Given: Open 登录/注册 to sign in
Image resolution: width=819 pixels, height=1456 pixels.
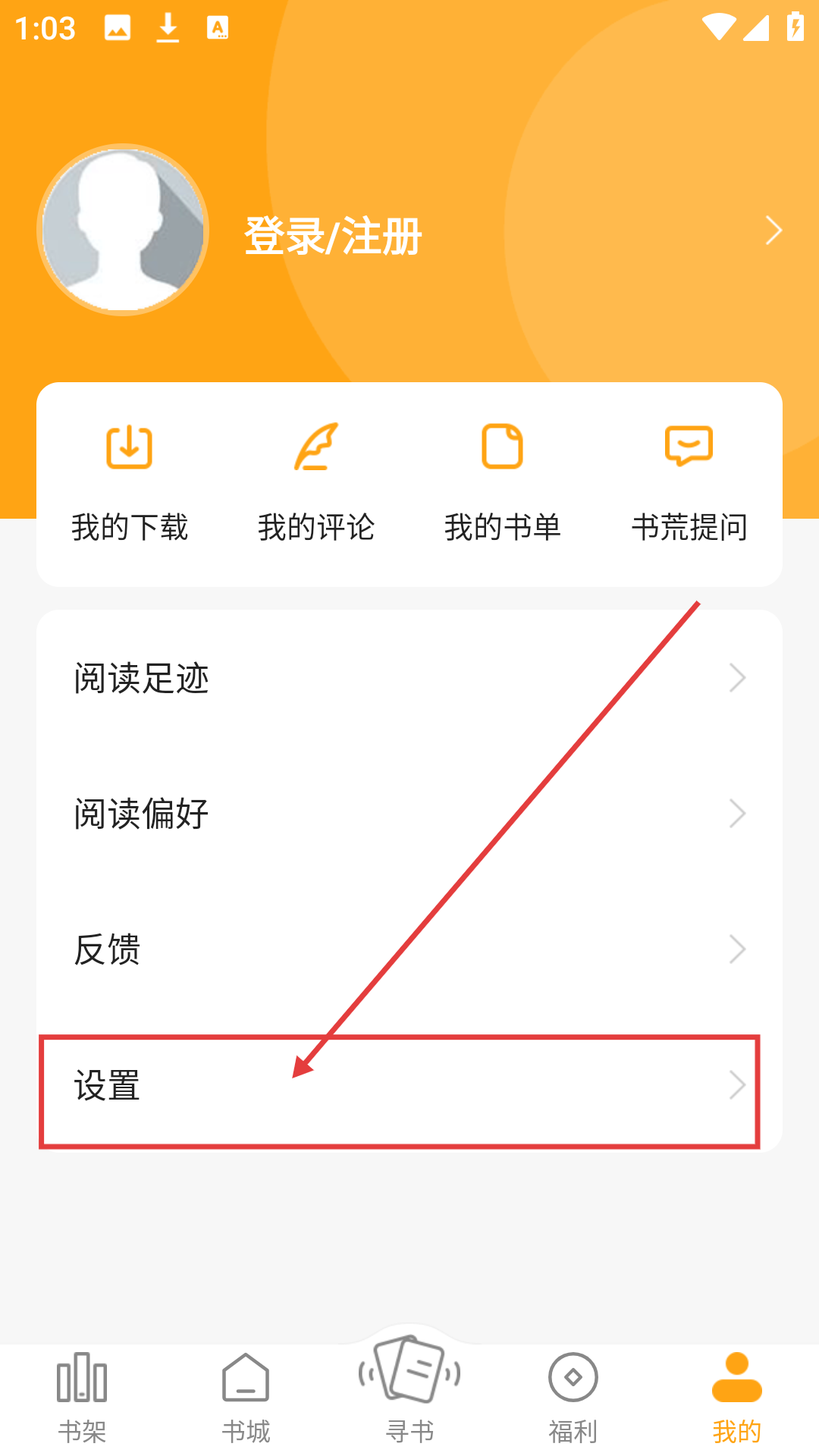Looking at the screenshot, I should (x=333, y=236).
